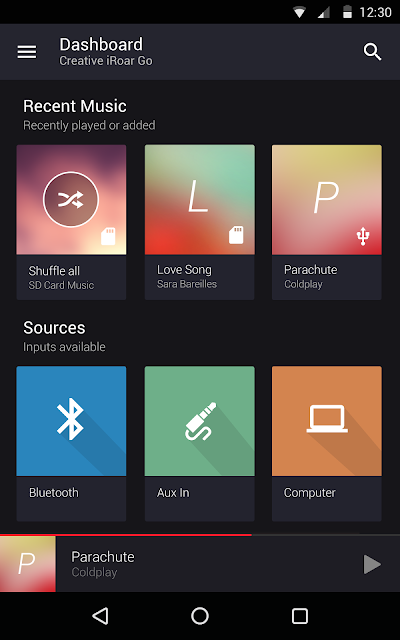The image size is (400, 640).
Task: Open the now playing bar for Parachute
Action: click(x=200, y=564)
